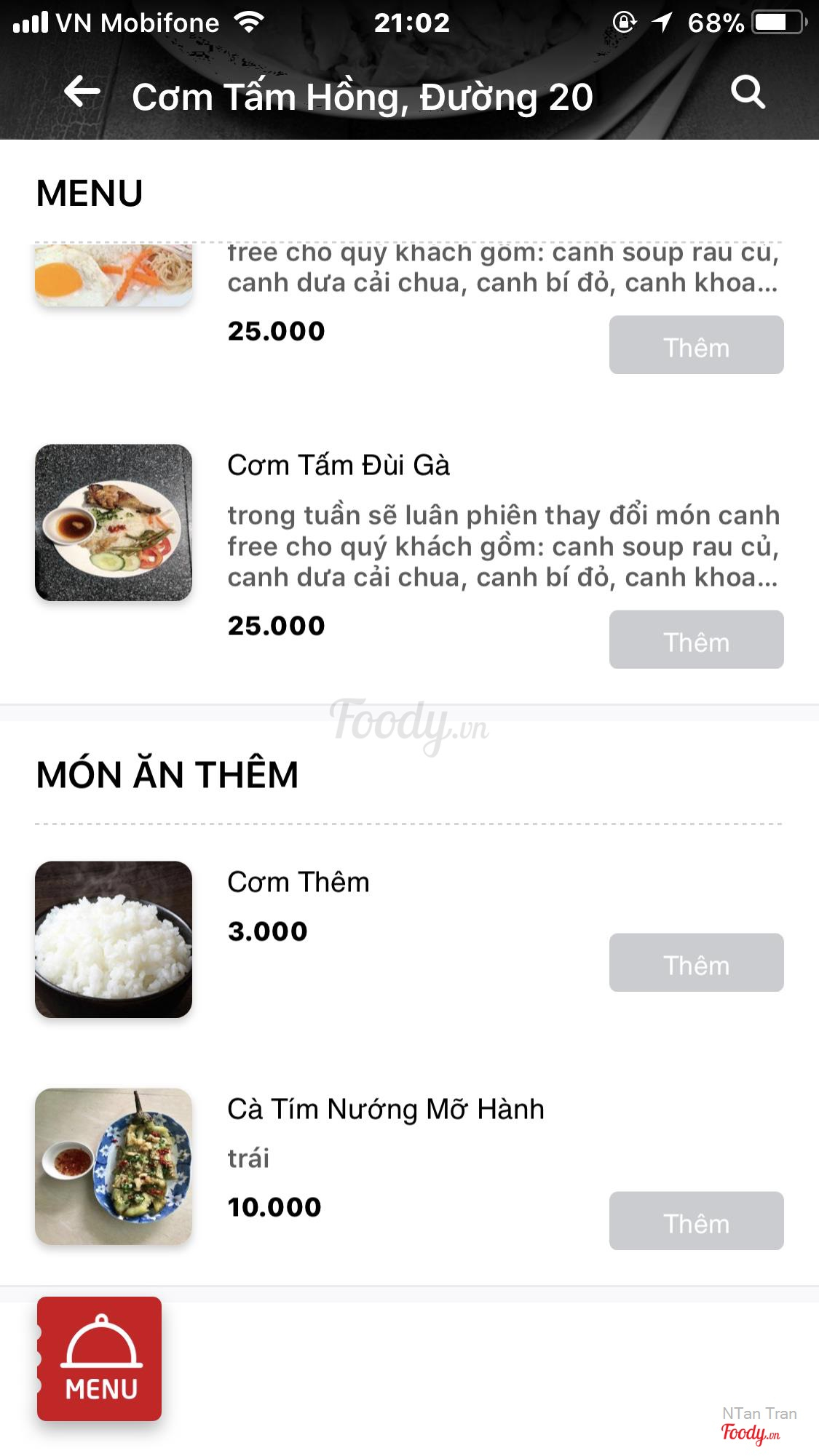Open the search magnifier icon
Image resolution: width=819 pixels, height=1456 pixels.
pos(748,92)
